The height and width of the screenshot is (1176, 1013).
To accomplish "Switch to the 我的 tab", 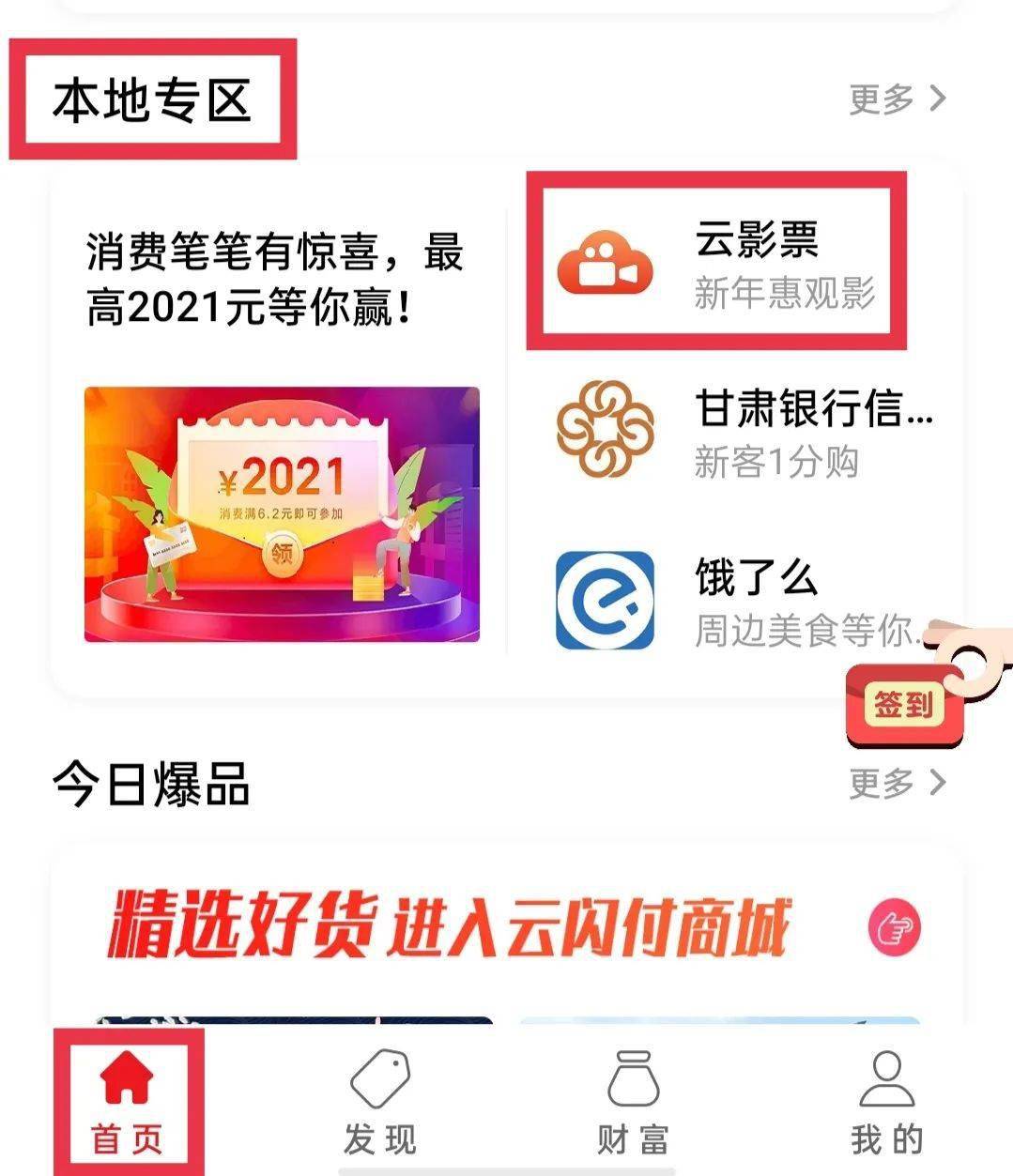I will click(x=886, y=1104).
